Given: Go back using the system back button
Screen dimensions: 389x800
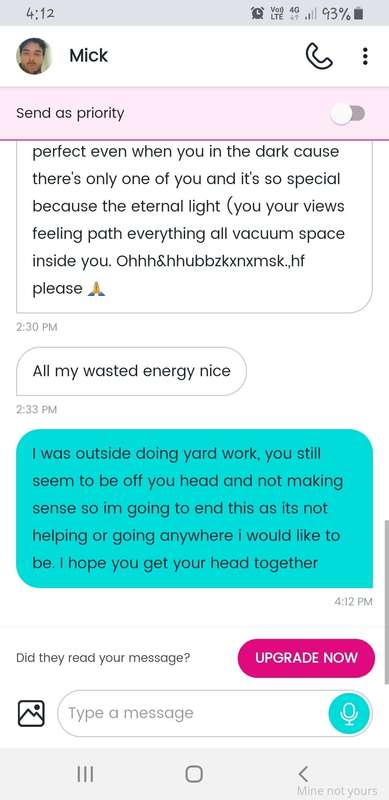Looking at the screenshot, I should pyautogui.click(x=303, y=773).
